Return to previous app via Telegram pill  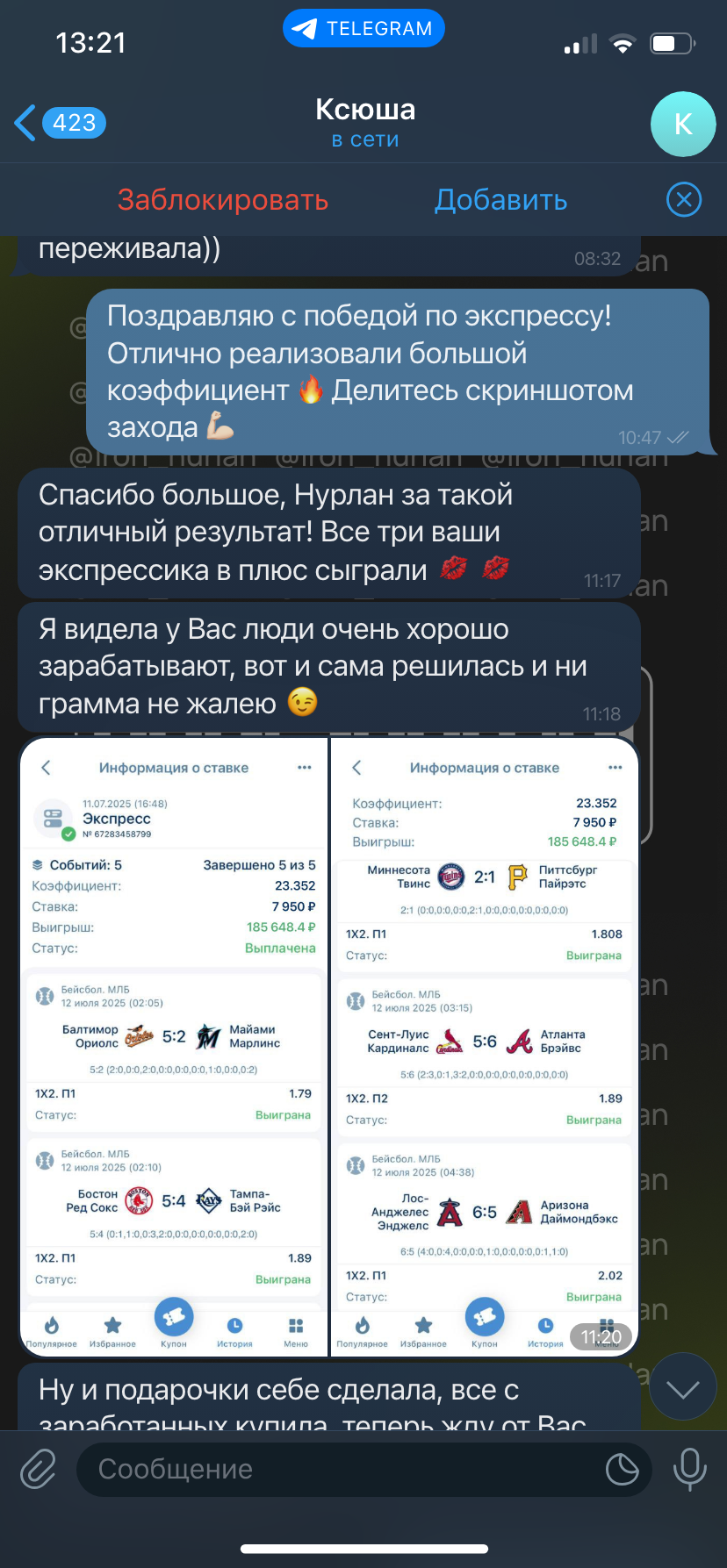[x=363, y=29]
